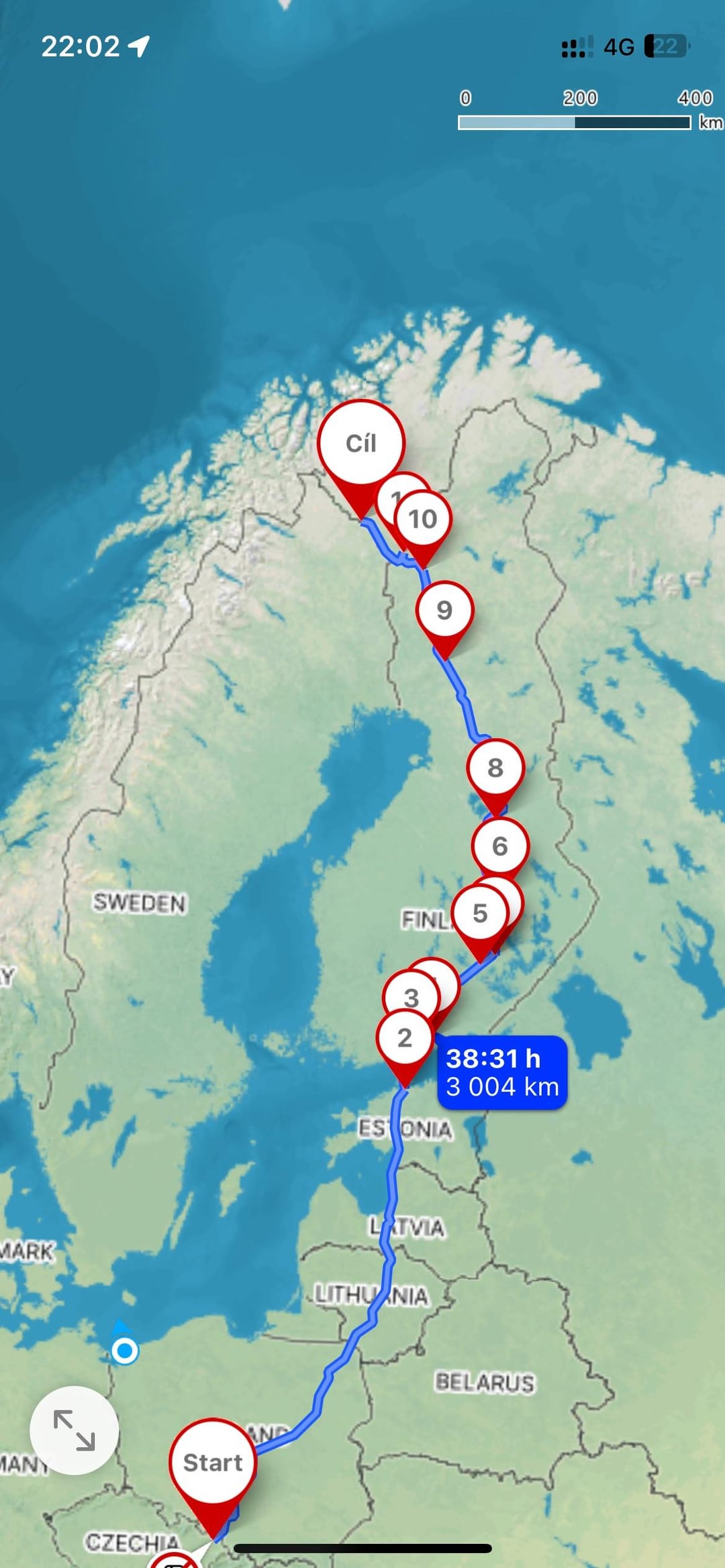Open waypoint 2 marker
This screenshot has height=1568, width=725.
(404, 1038)
